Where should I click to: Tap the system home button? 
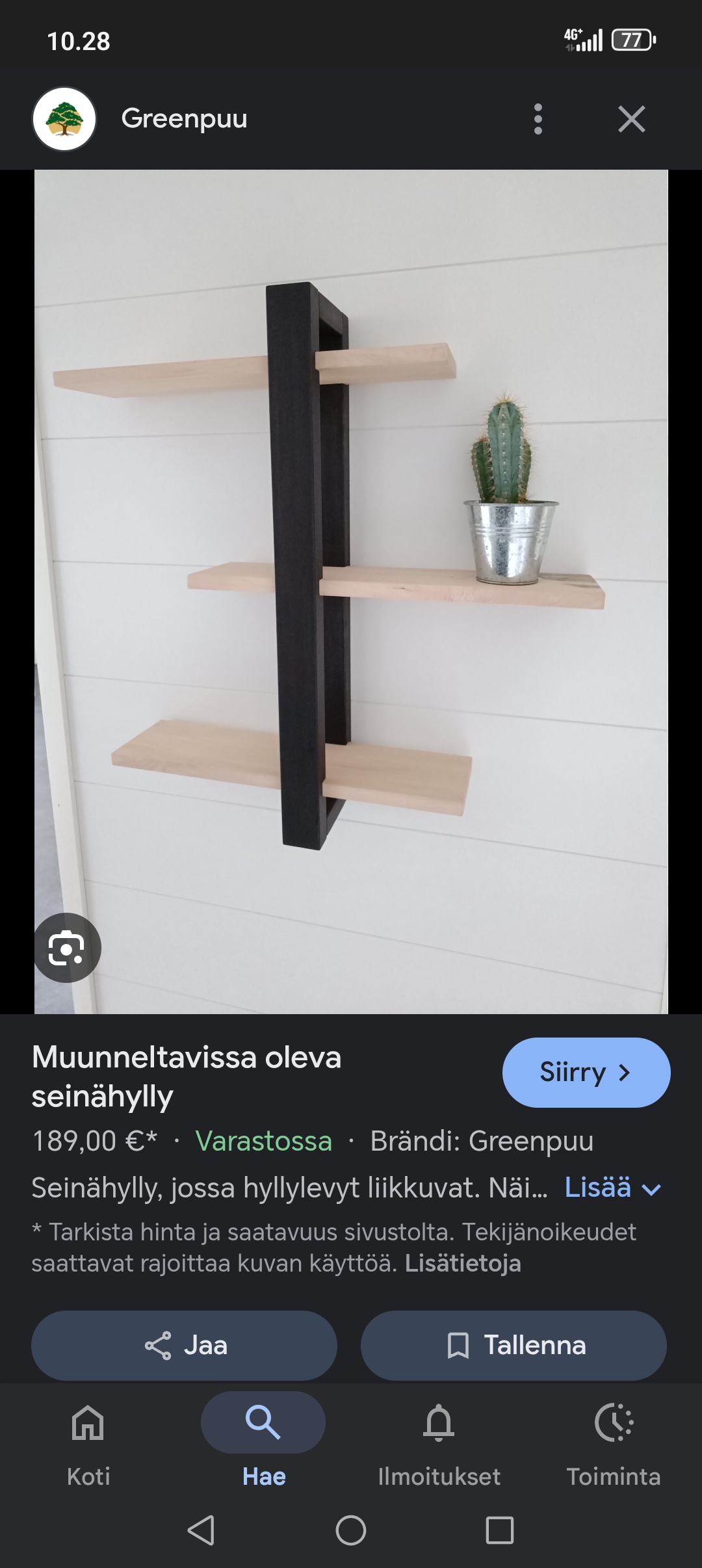[x=351, y=1530]
